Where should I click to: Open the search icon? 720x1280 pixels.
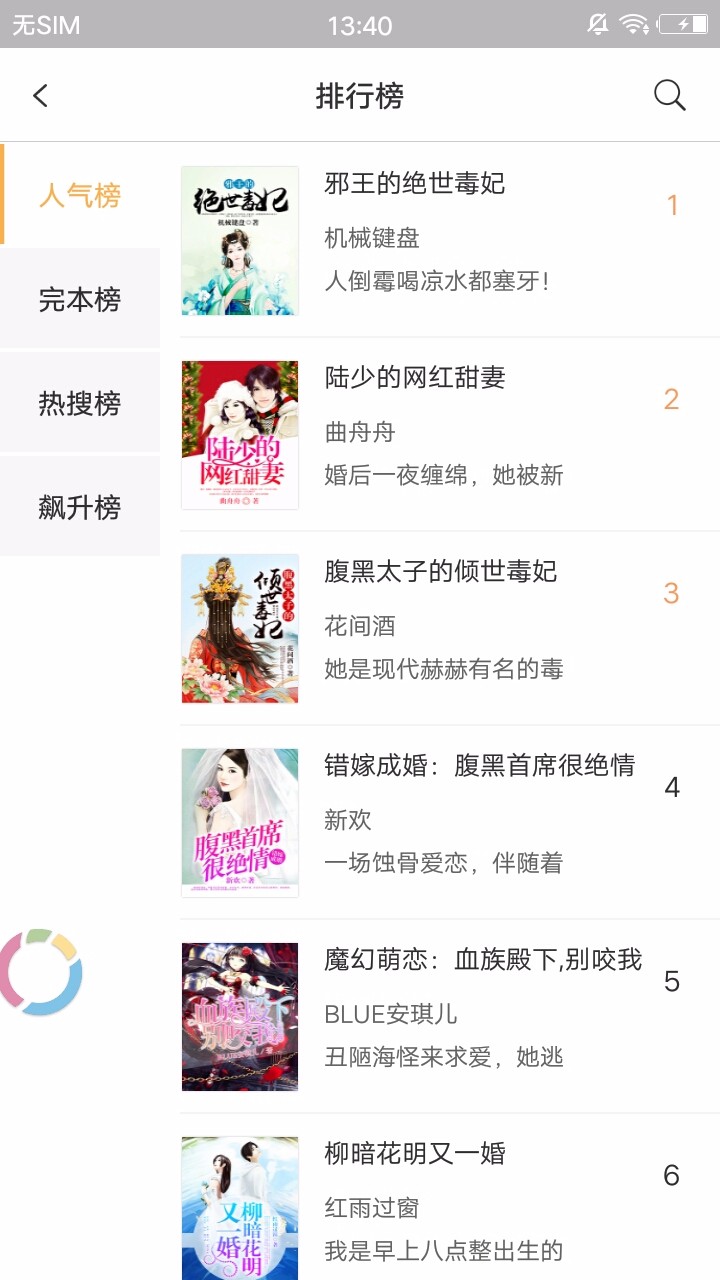click(669, 96)
